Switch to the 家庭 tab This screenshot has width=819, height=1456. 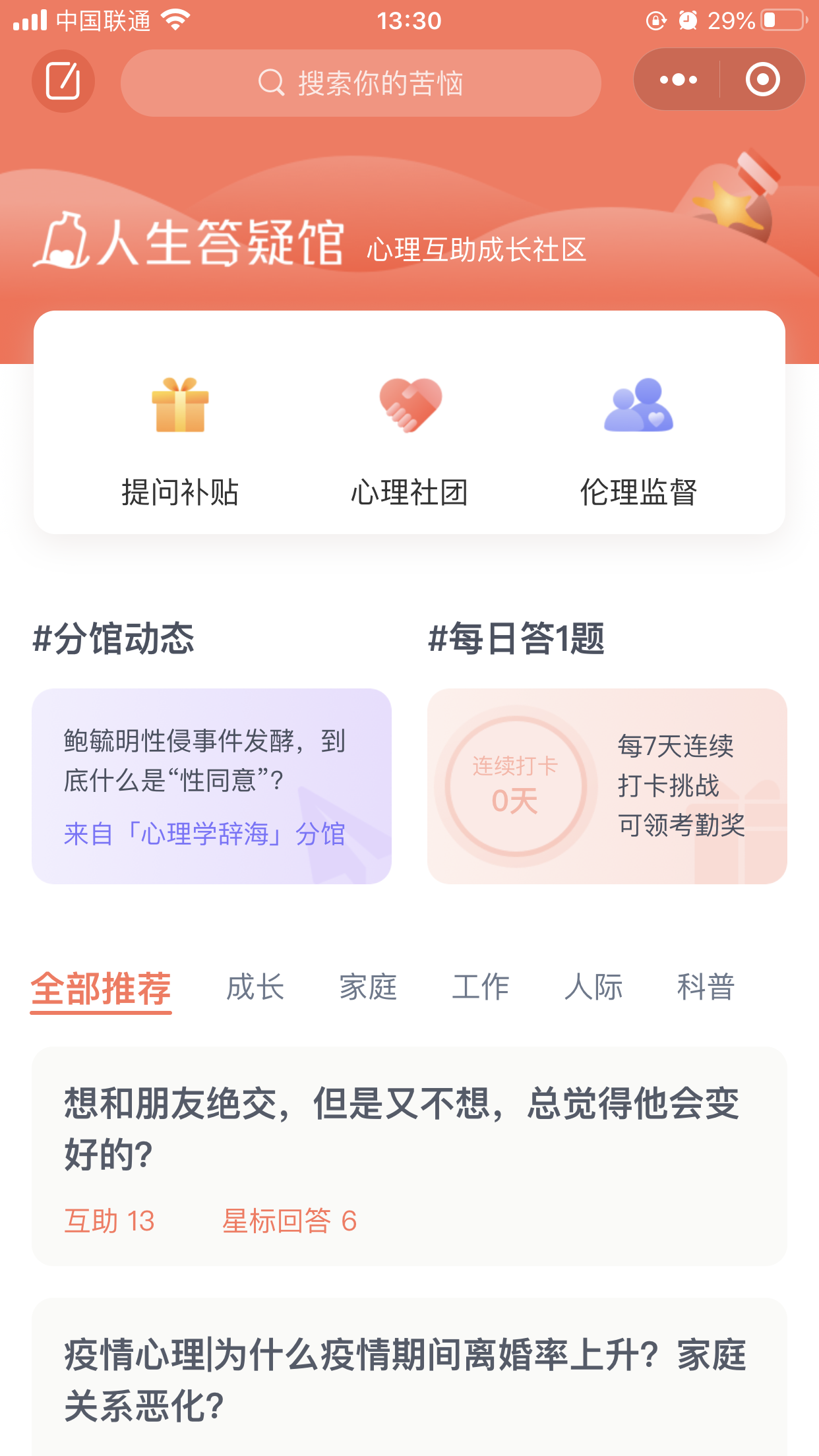point(368,987)
